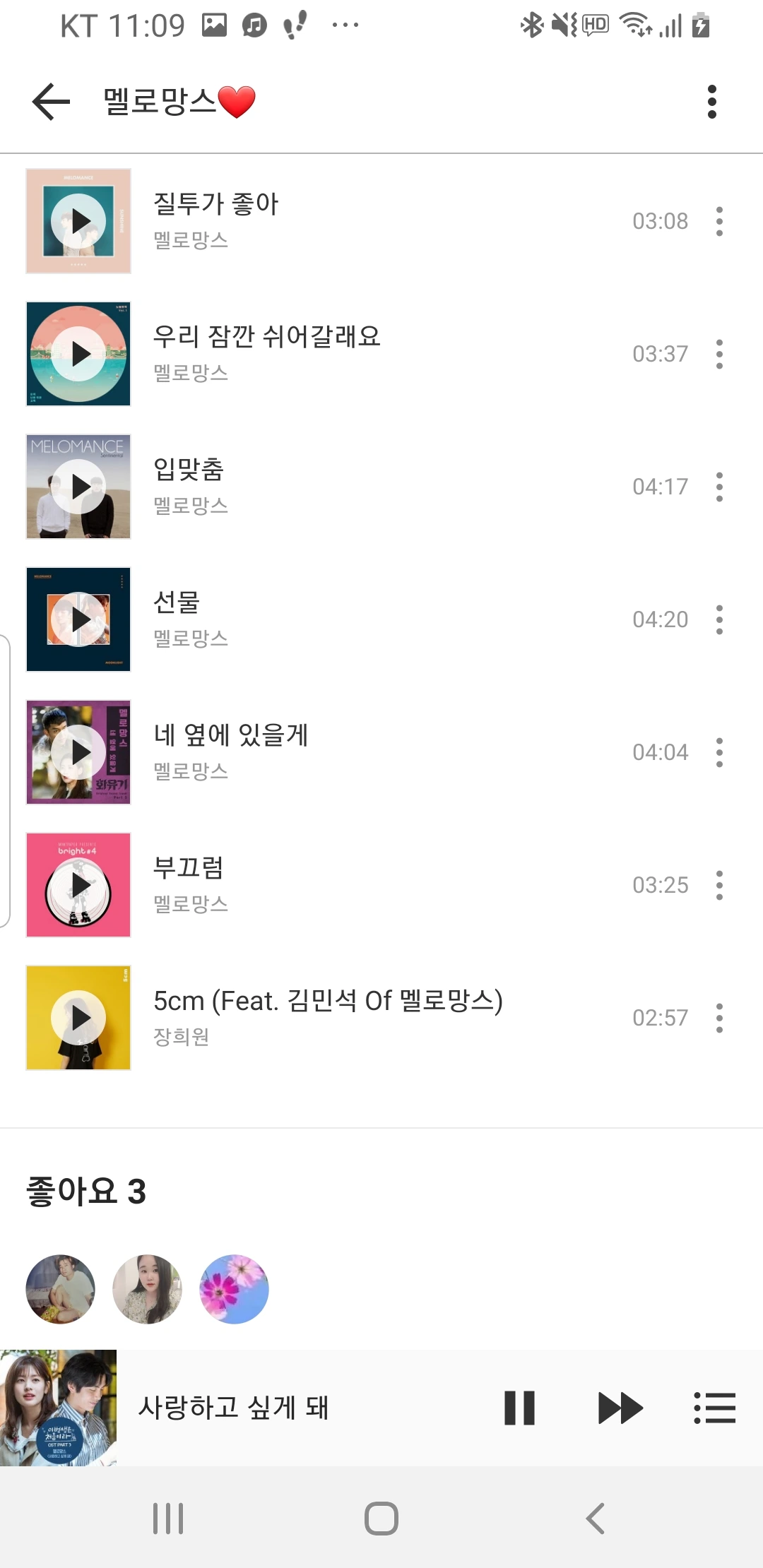The image size is (763, 1568).
Task: Play 우리 잠깐 쉬어갈래요 from its album art
Action: (78, 354)
